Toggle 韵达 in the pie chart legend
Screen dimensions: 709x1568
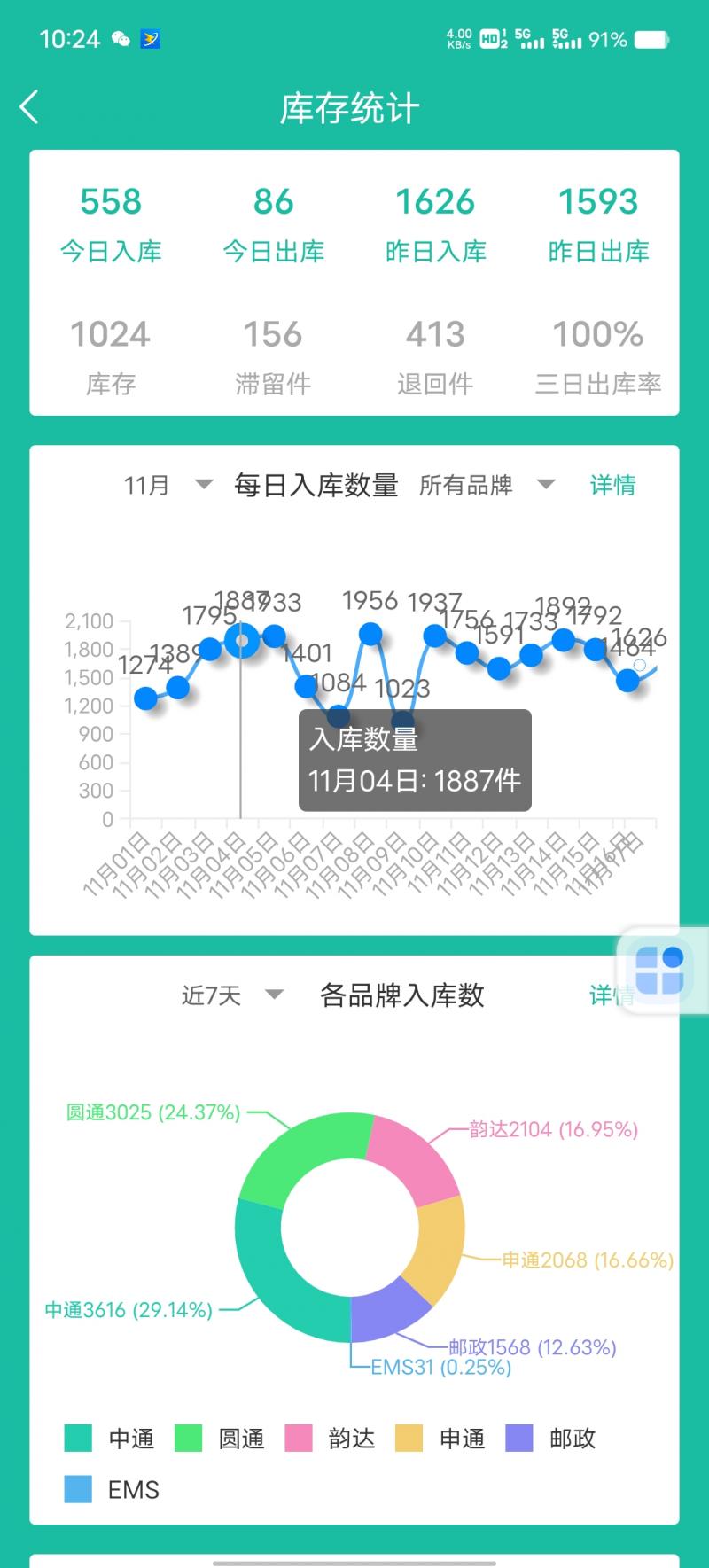coord(330,1439)
